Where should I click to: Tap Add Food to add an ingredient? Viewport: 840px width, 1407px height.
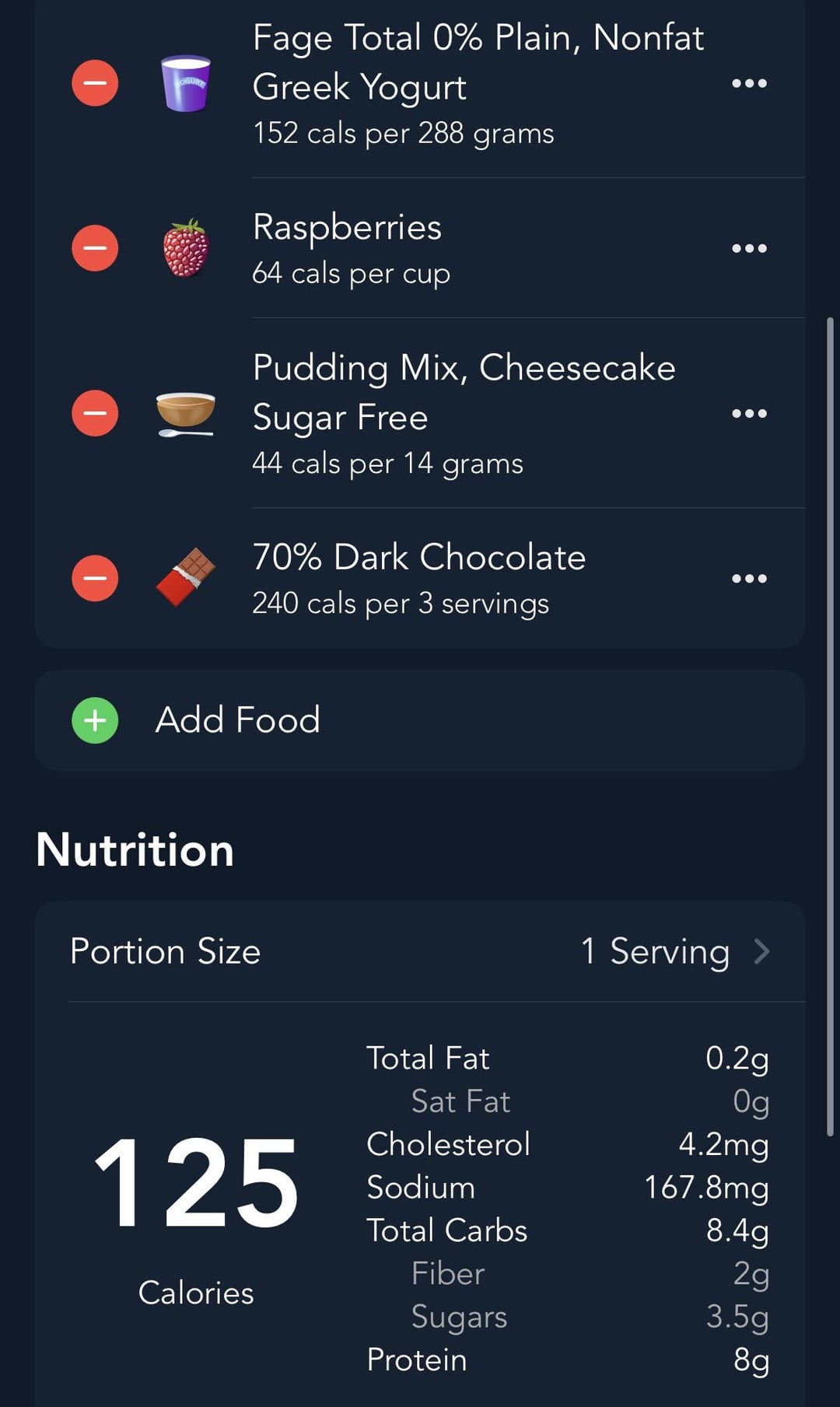420,720
